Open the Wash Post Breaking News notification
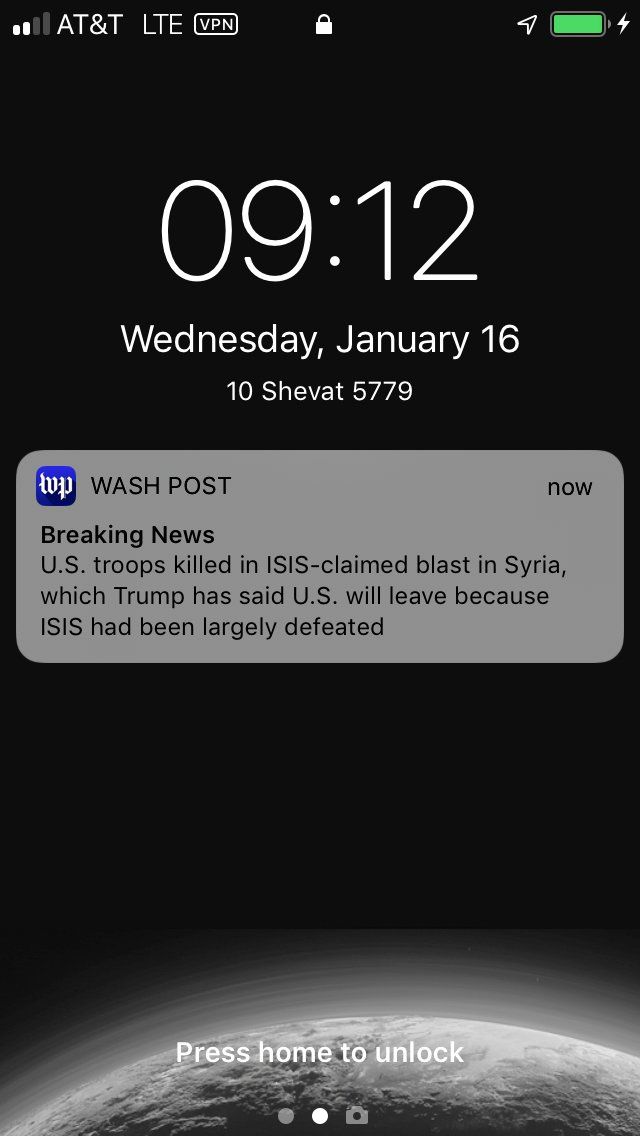The width and height of the screenshot is (640, 1136). tap(319, 557)
